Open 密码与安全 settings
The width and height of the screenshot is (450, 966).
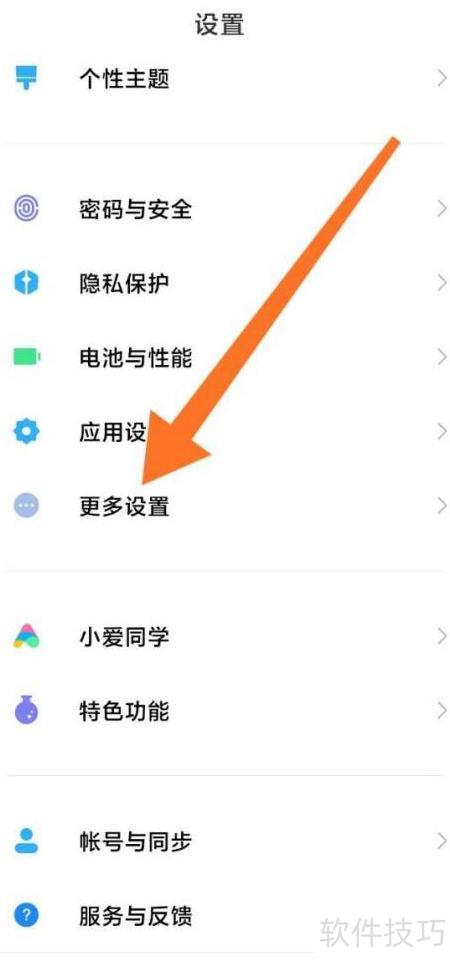225,209
